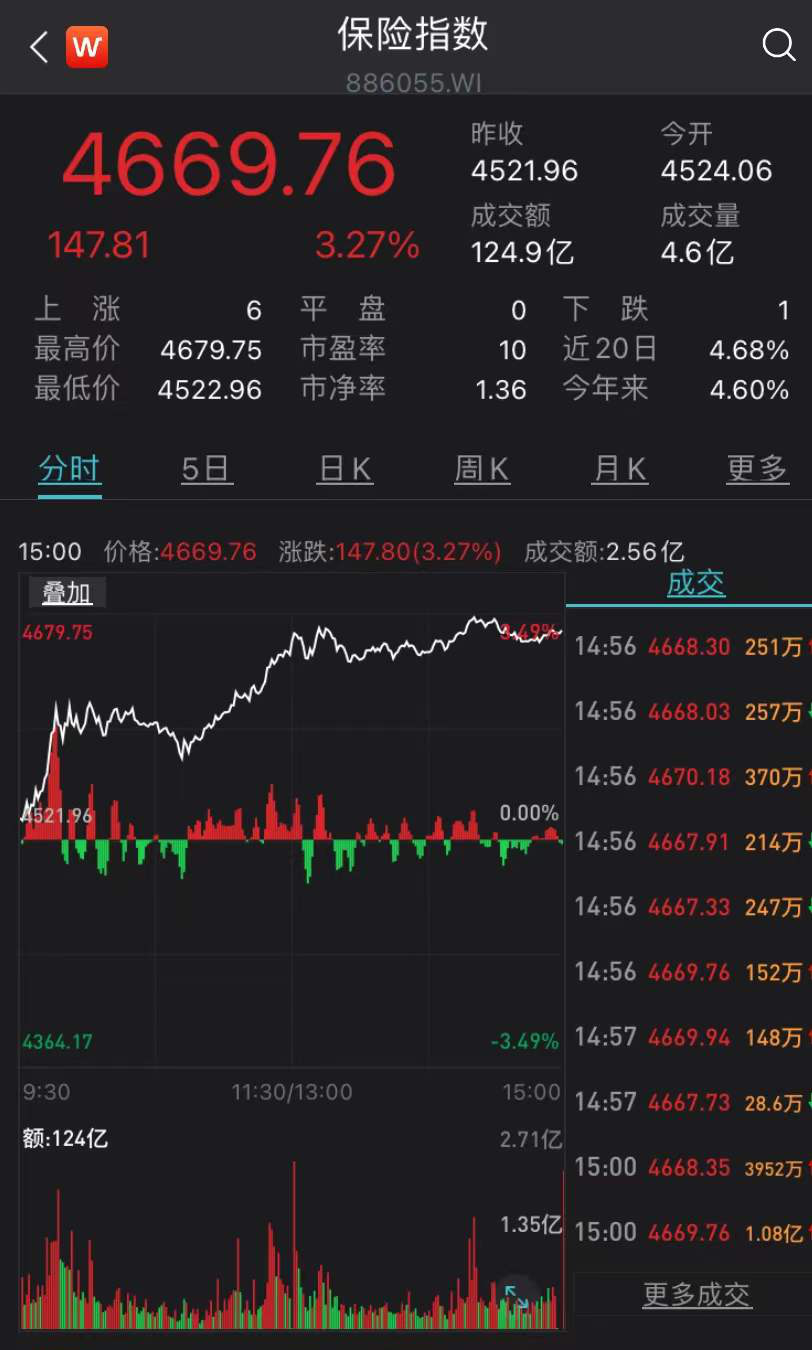812x1350 pixels.
Task: Tap the 15:00 trade at 4669.76
Action: [x=690, y=1232]
